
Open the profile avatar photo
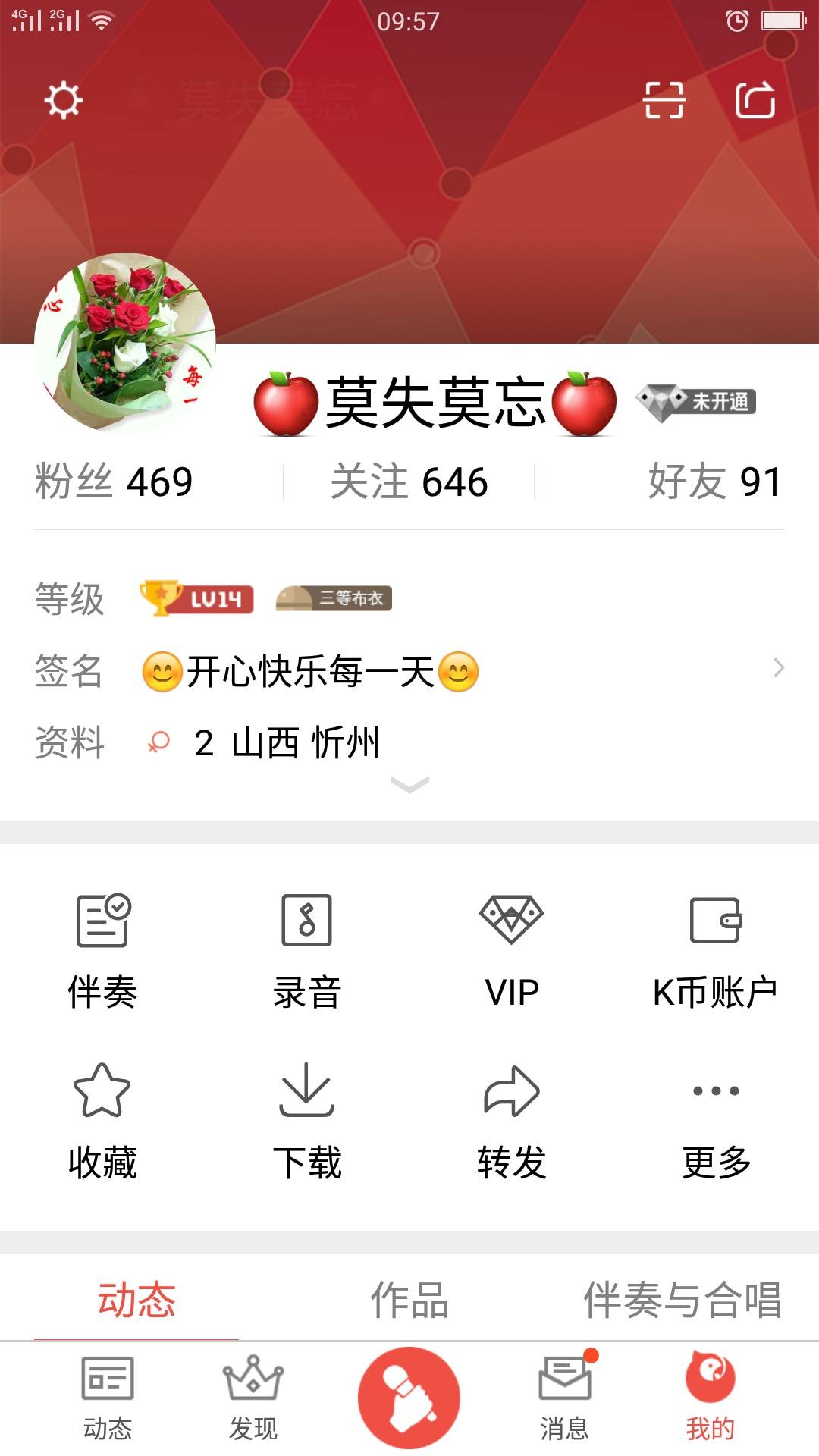[125, 343]
